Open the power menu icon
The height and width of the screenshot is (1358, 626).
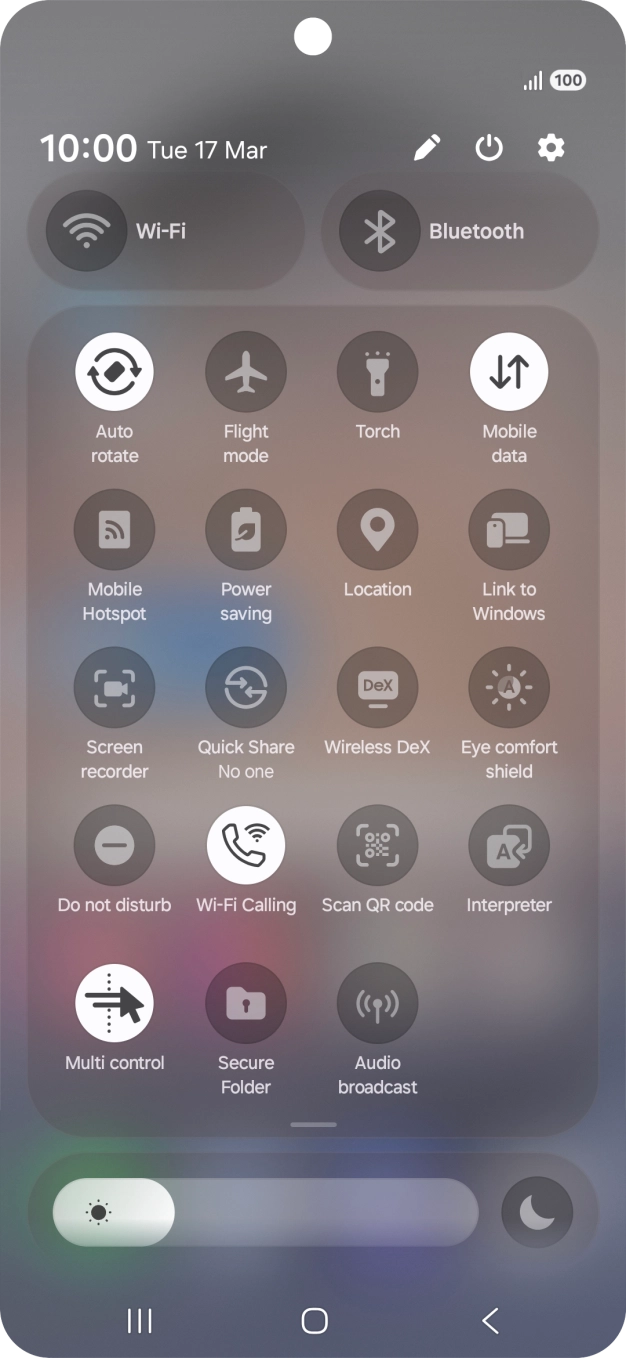(x=488, y=148)
